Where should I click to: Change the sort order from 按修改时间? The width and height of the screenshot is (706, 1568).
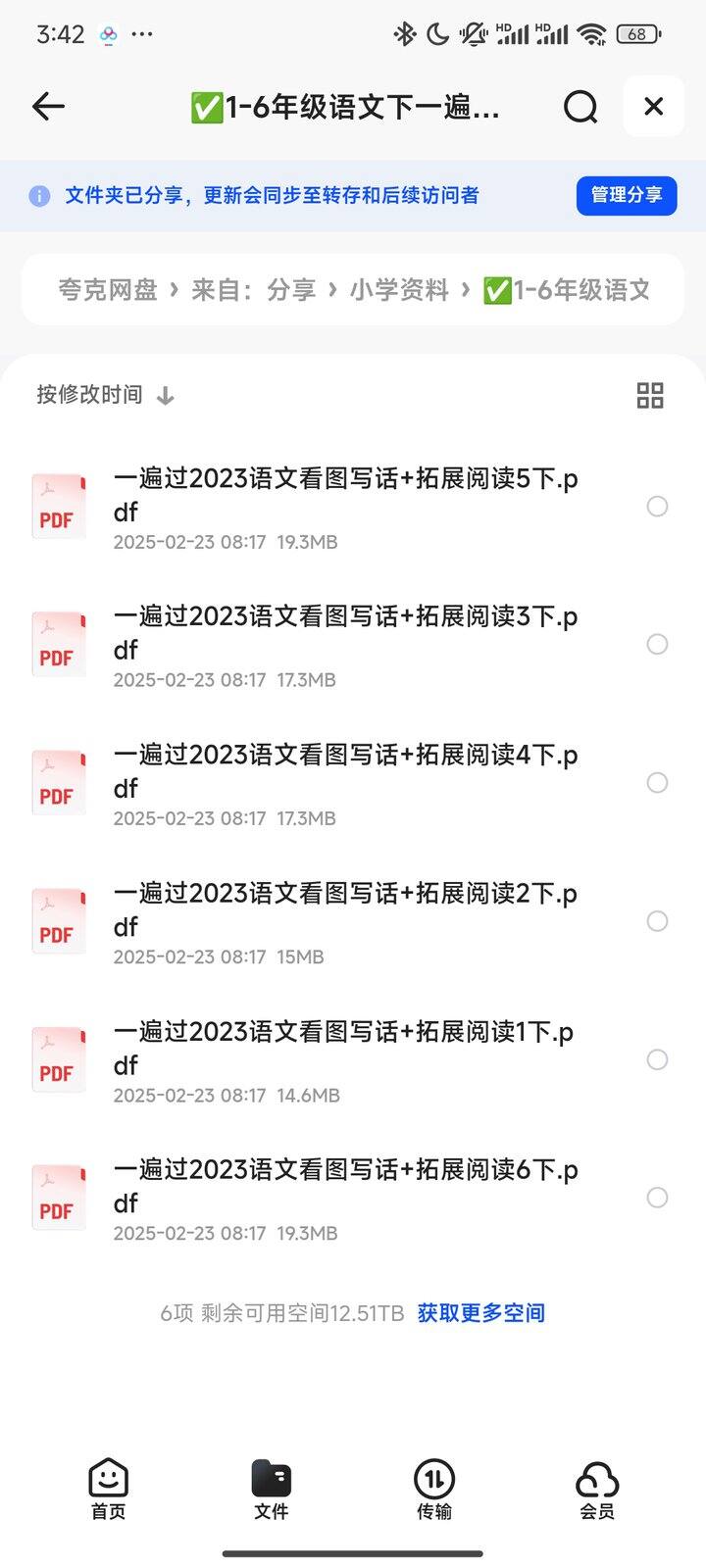[x=105, y=395]
